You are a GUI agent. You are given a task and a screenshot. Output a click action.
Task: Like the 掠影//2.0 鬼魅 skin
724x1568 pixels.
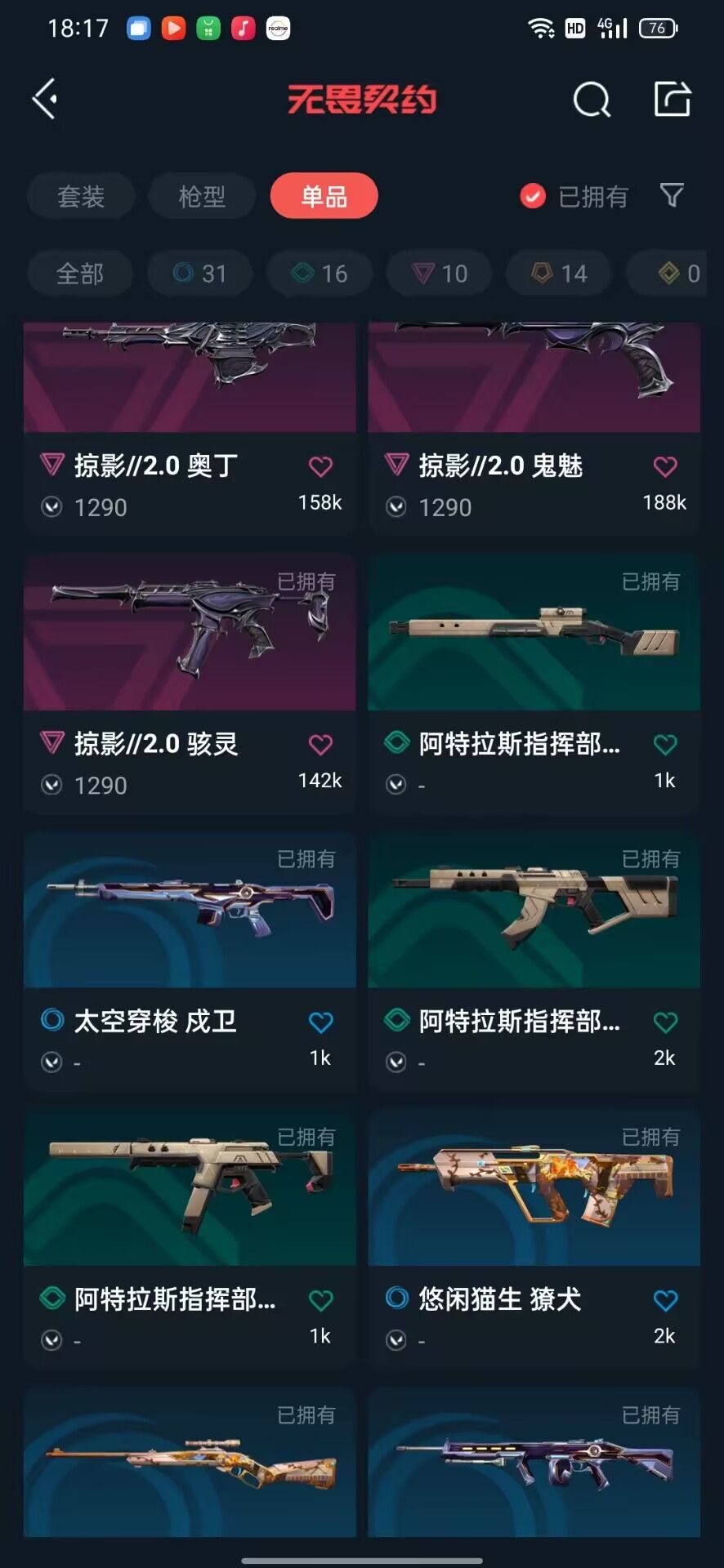665,466
